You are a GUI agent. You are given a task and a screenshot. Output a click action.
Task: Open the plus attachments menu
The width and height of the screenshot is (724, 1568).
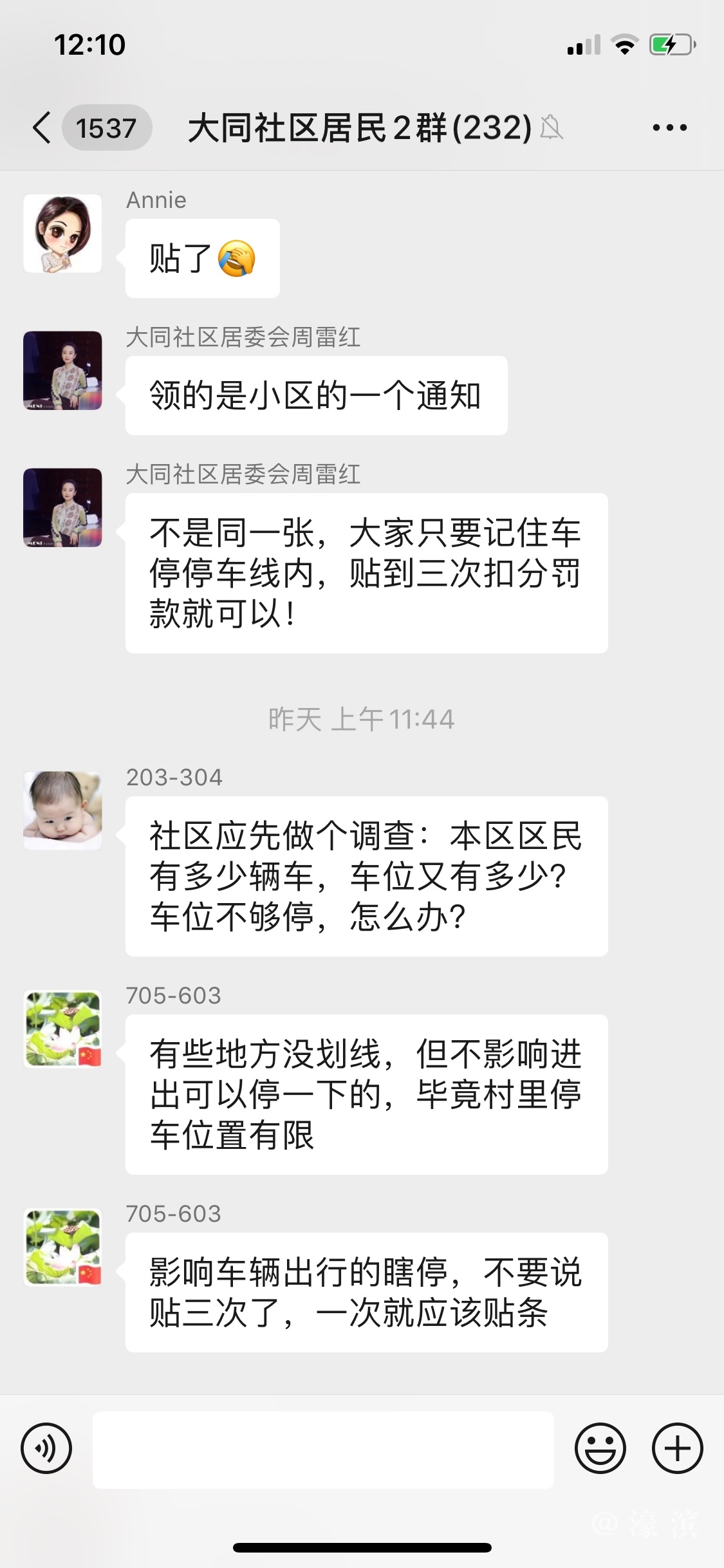coord(677,1449)
